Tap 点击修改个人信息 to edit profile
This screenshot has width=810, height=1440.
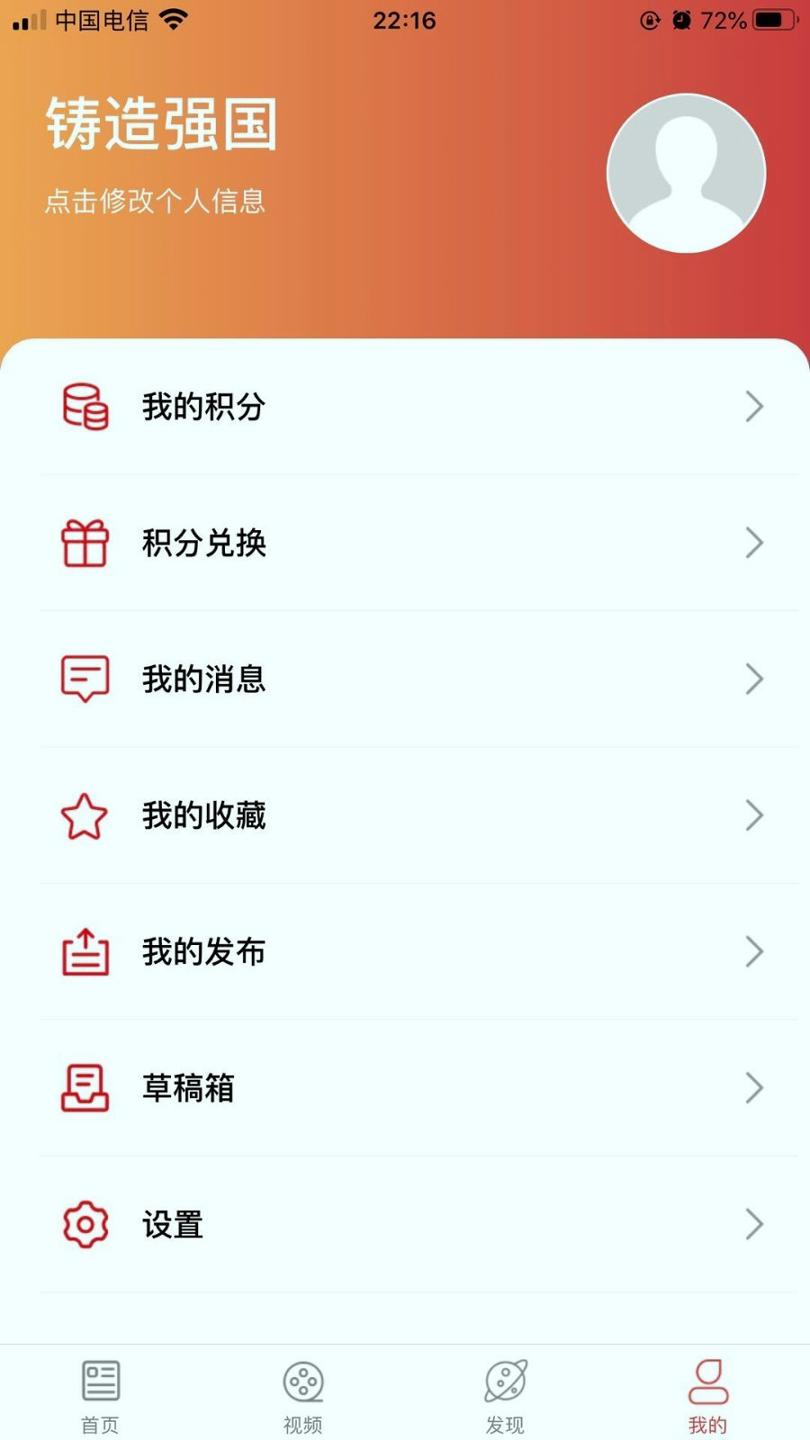(155, 201)
